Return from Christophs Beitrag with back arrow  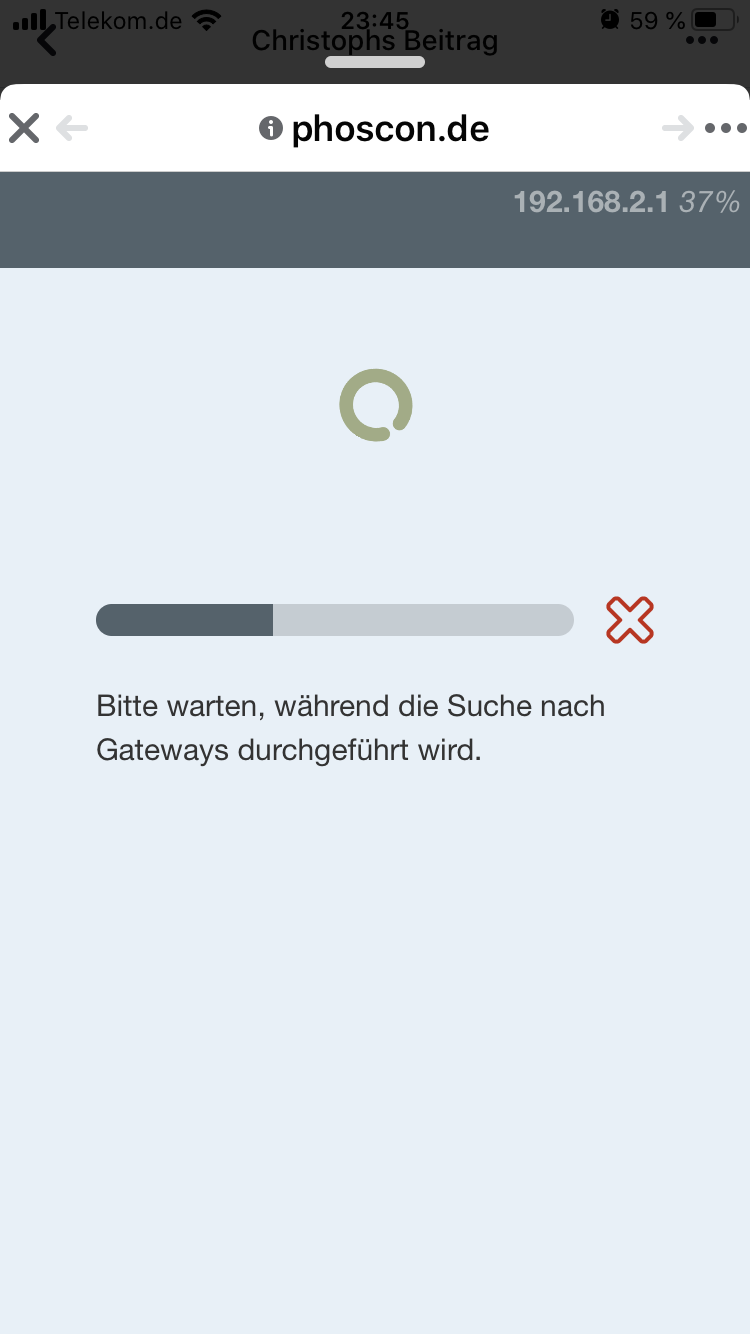click(x=46, y=40)
